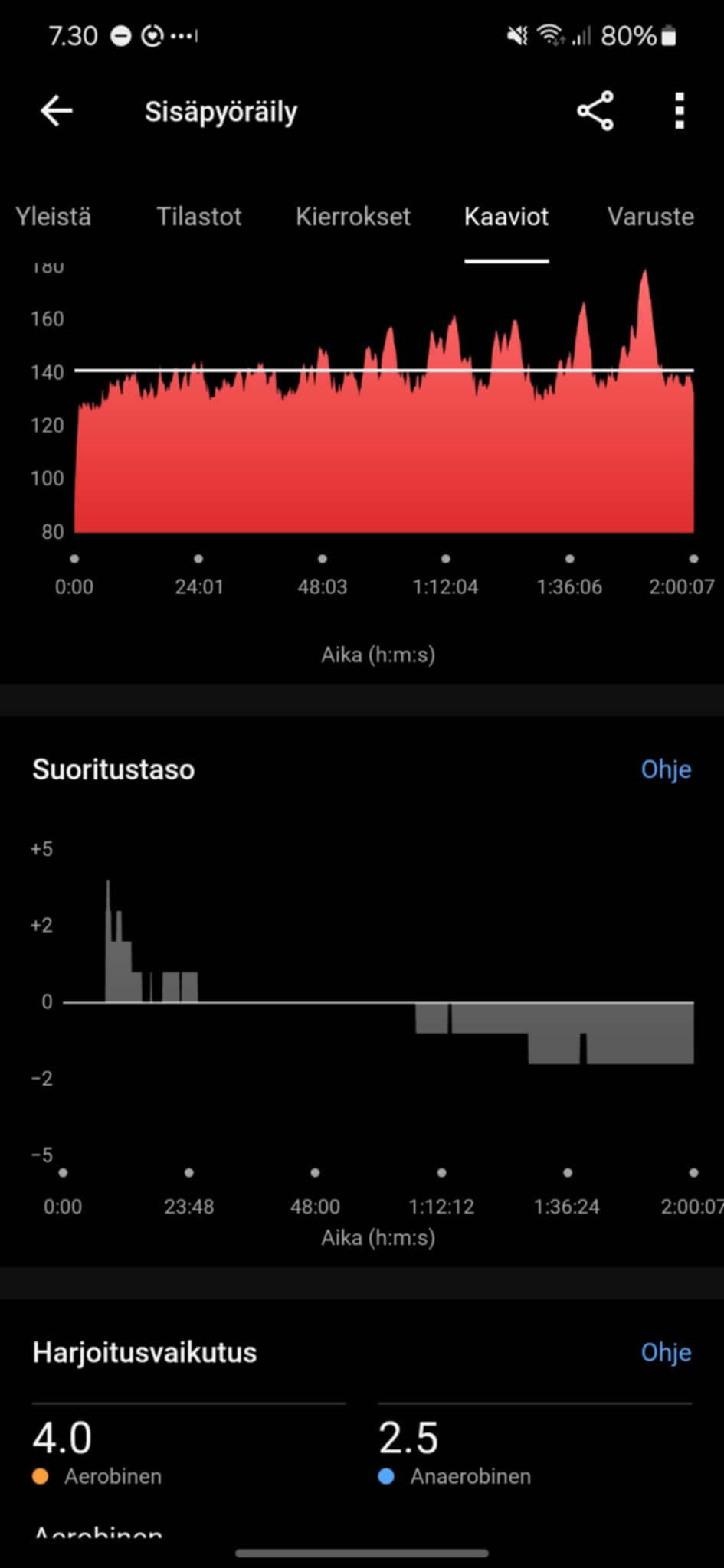This screenshot has height=1568, width=724.
Task: Open Ohje link next to Harjoitusvaikutus
Action: (666, 1352)
